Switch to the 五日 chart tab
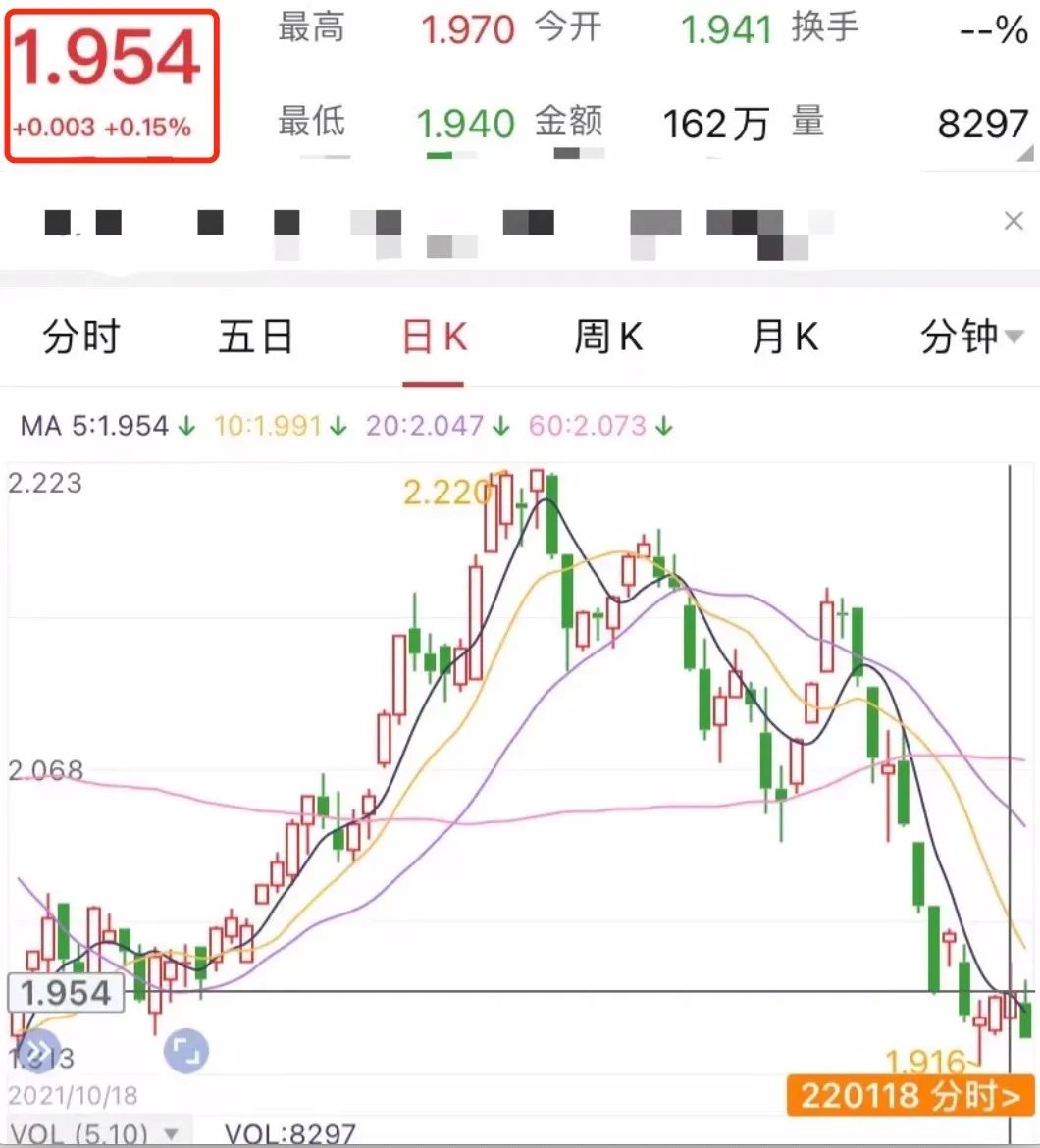The width and height of the screenshot is (1040, 1148). pos(256,338)
